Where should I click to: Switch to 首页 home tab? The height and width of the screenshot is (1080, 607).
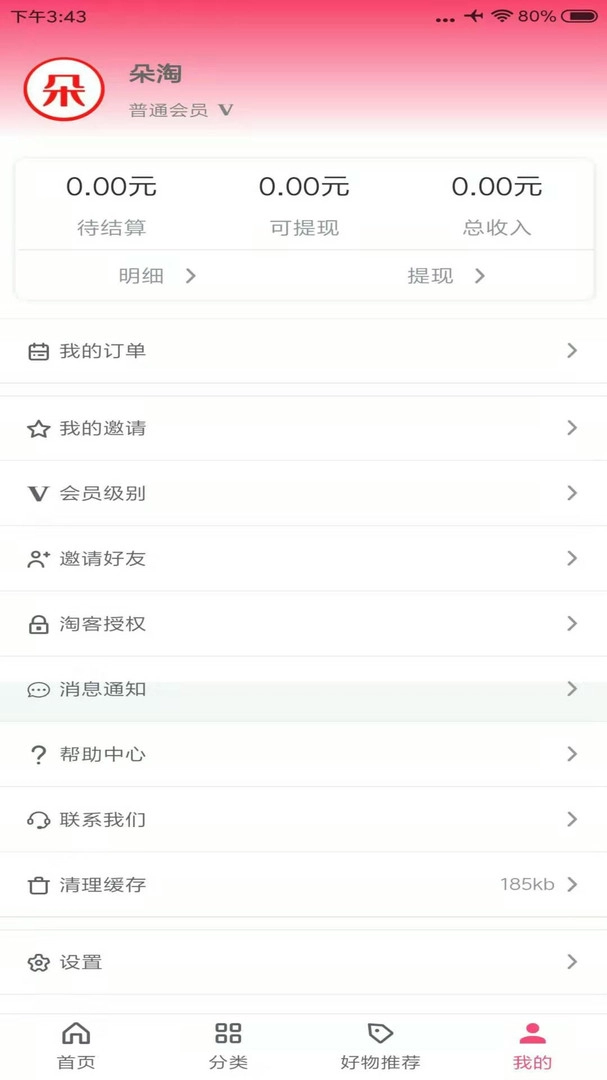click(x=76, y=1045)
